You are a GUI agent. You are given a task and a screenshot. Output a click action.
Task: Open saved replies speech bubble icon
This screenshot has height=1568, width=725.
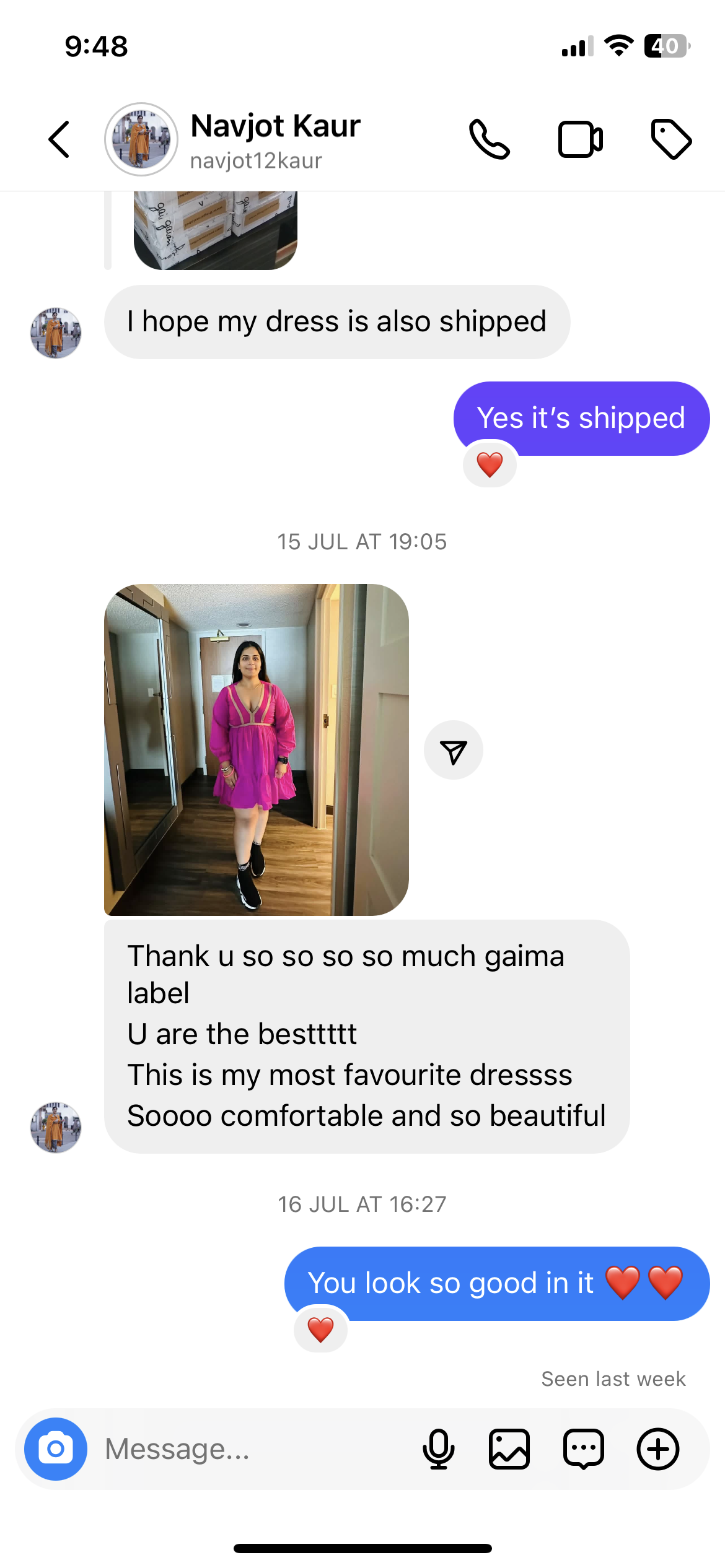(583, 1449)
